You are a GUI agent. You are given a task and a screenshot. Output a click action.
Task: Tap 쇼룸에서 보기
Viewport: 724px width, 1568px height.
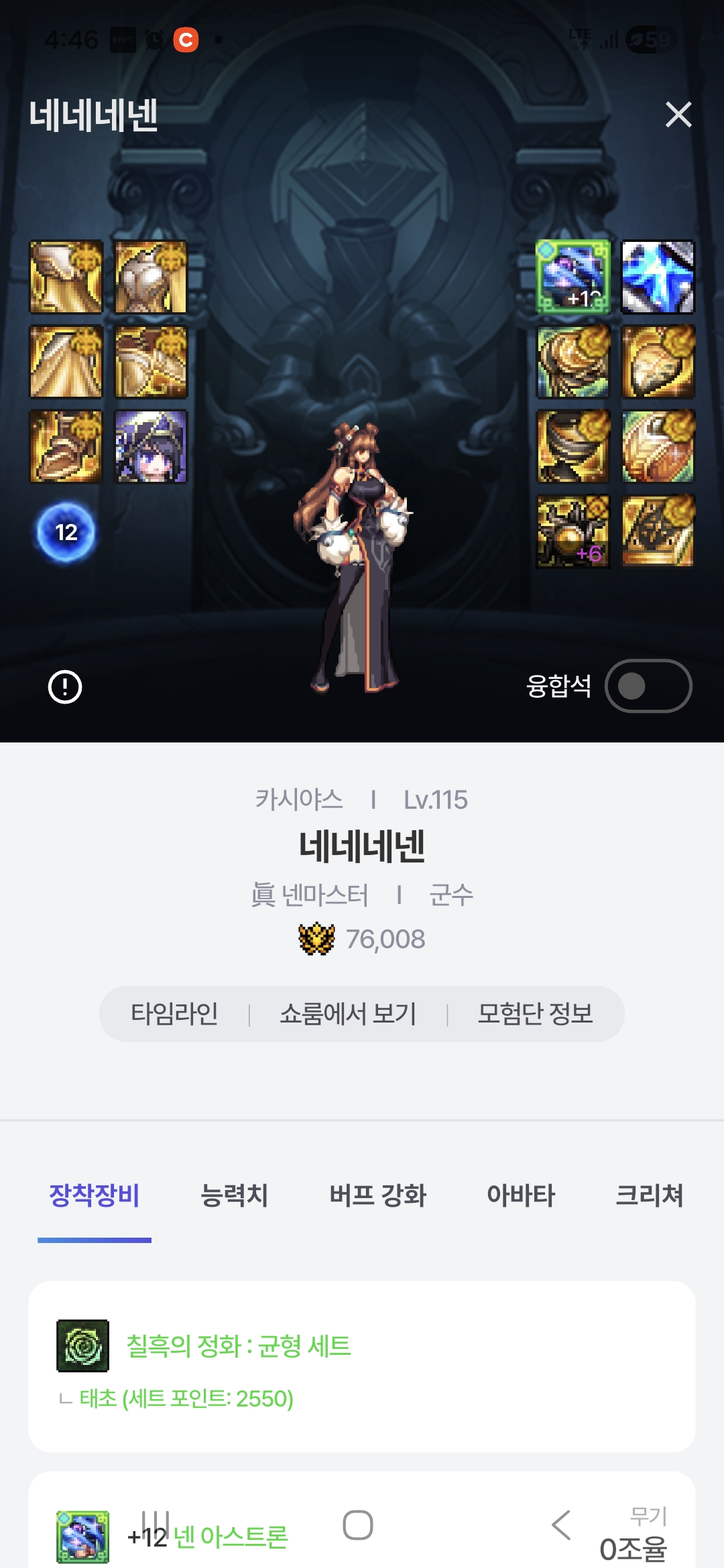(x=348, y=1013)
